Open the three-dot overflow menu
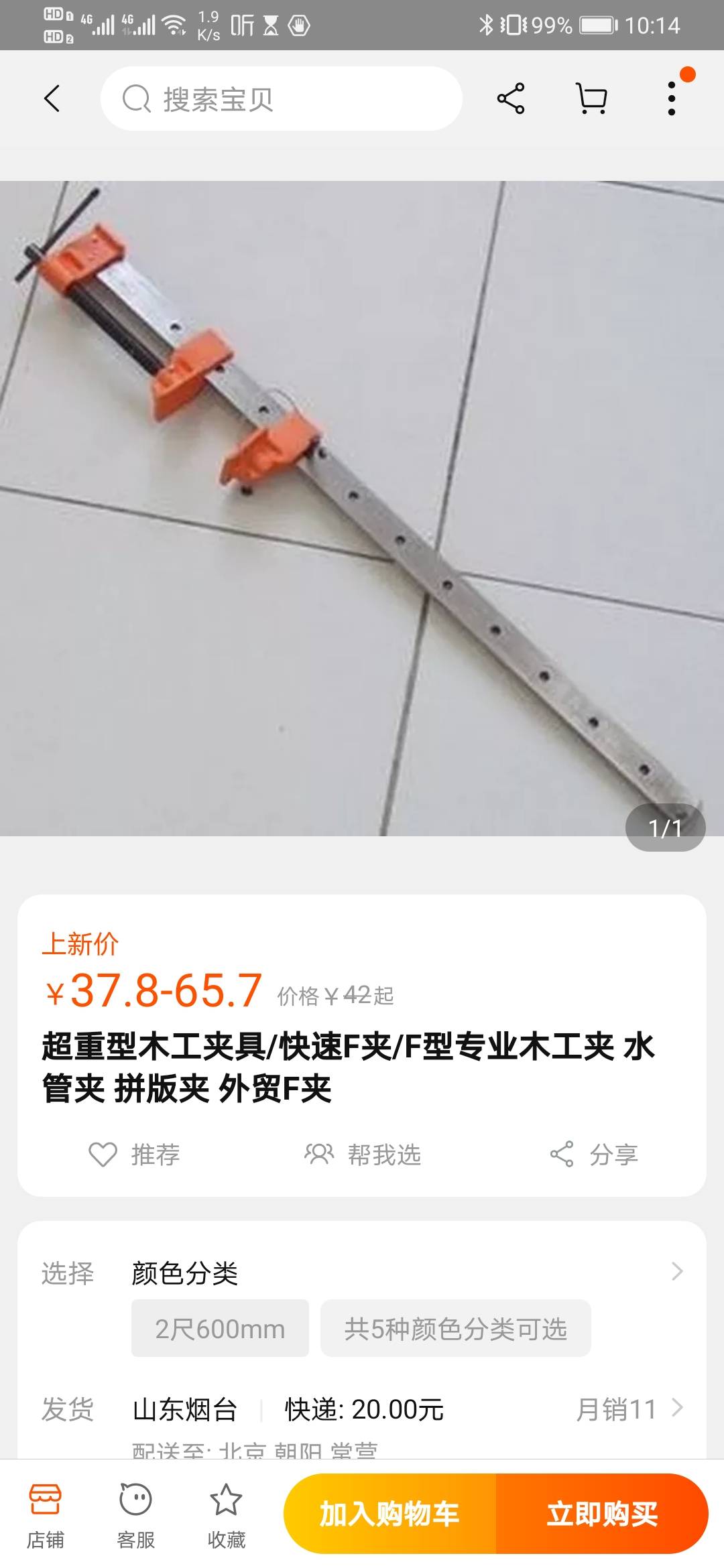 (672, 99)
